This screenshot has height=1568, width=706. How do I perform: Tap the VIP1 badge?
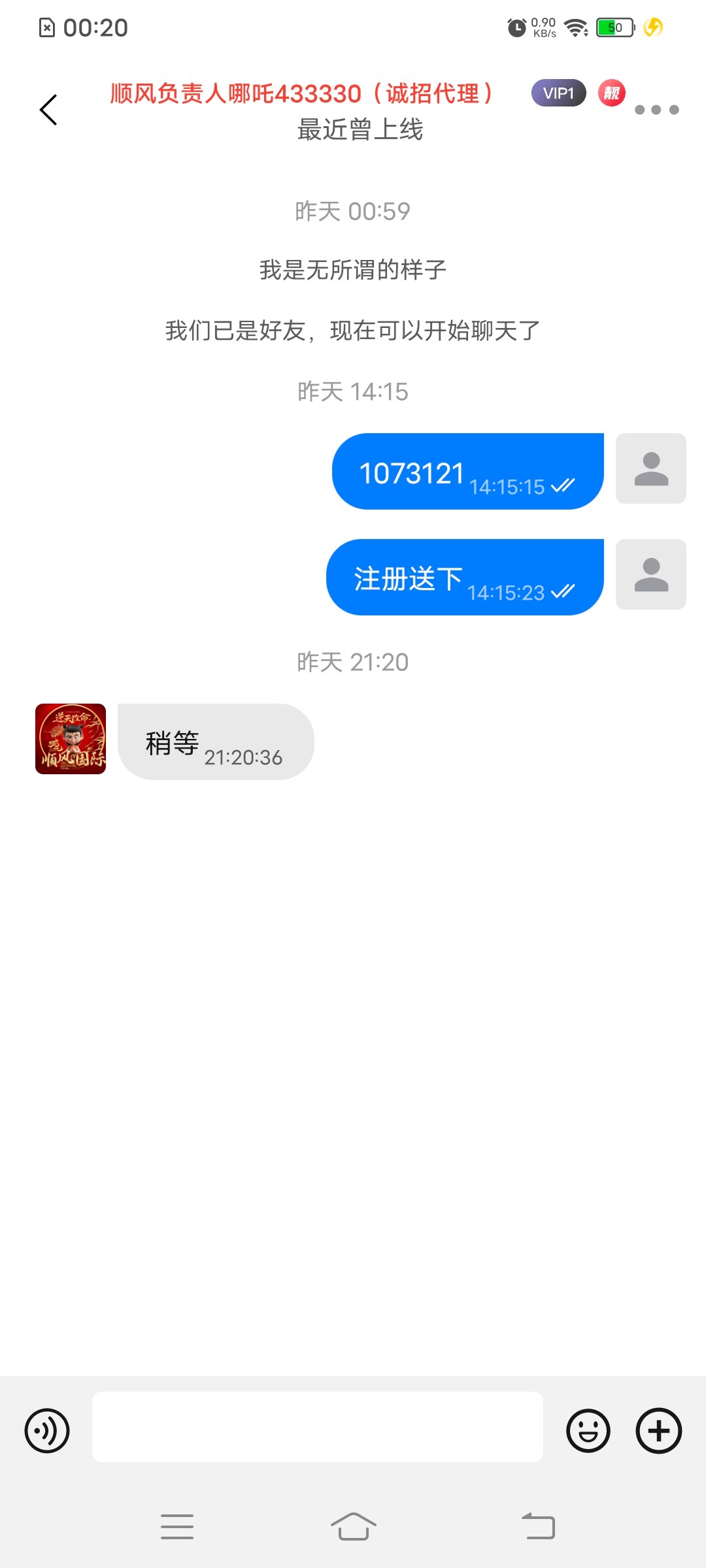click(x=558, y=93)
